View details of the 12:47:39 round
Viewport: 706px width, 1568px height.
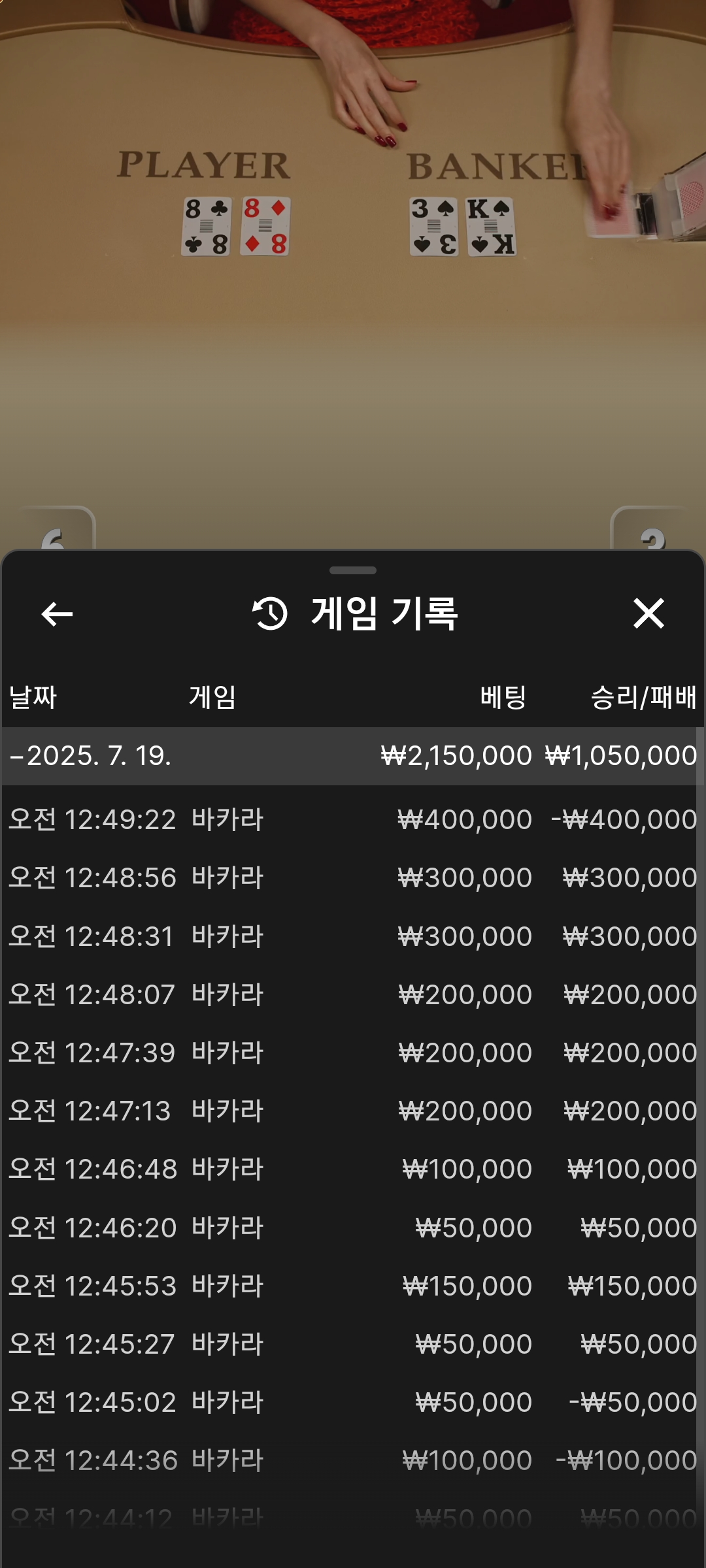coord(353,1053)
